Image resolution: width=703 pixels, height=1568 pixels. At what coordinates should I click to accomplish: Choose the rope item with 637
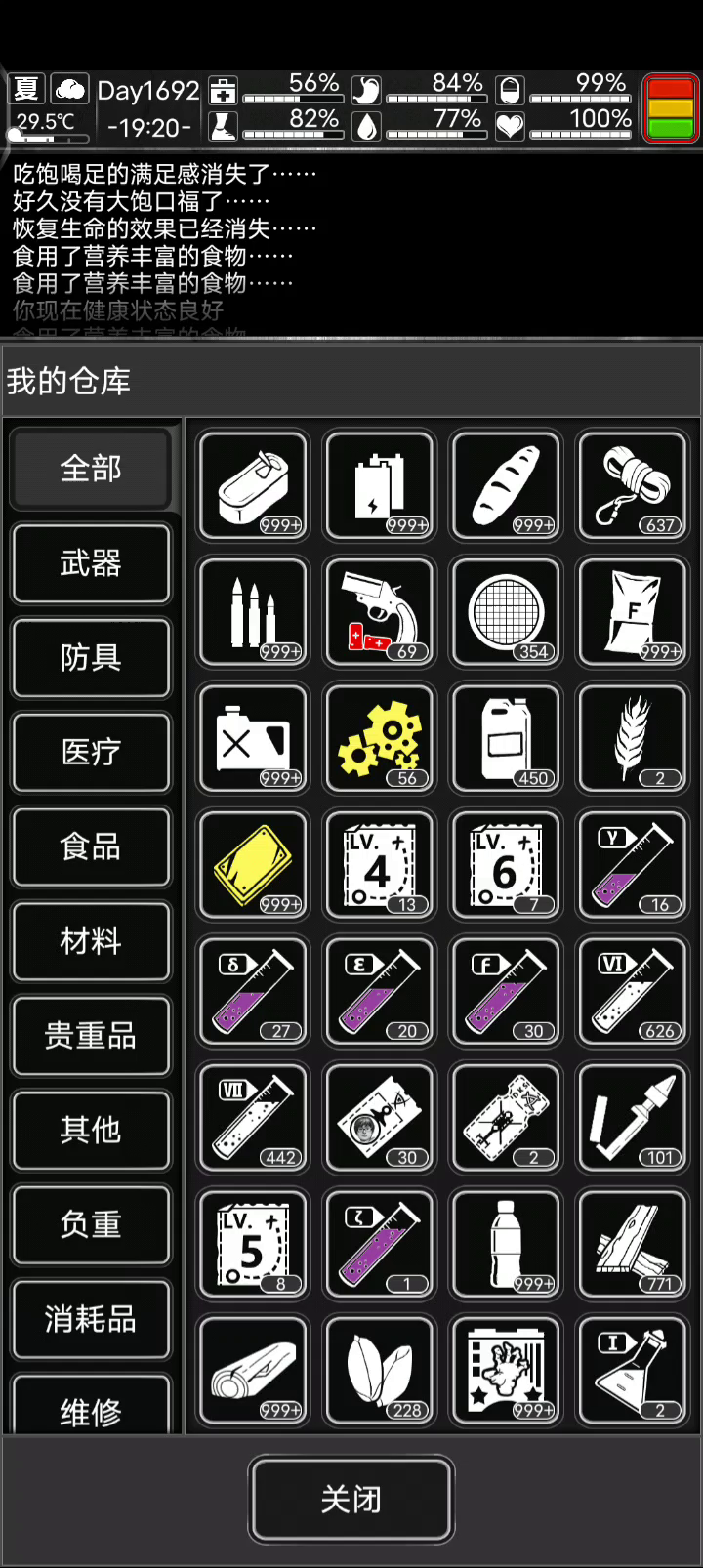[633, 485]
